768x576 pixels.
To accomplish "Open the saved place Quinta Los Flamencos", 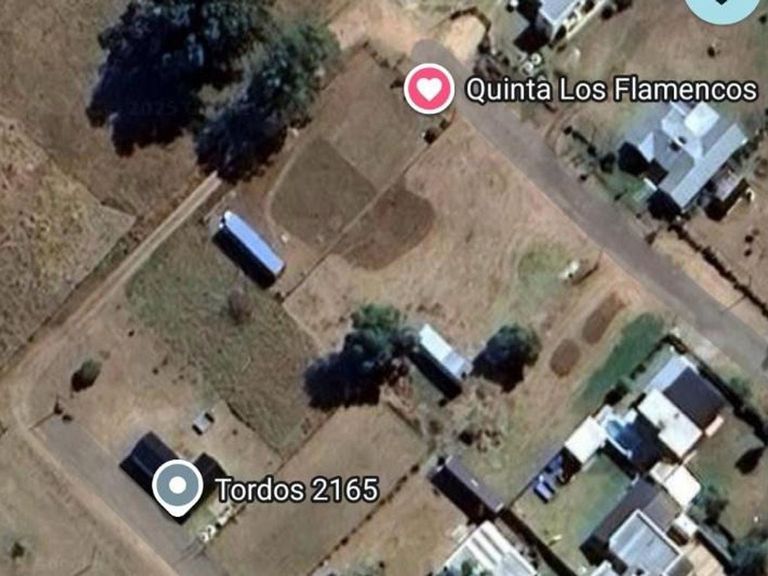I will click(429, 89).
